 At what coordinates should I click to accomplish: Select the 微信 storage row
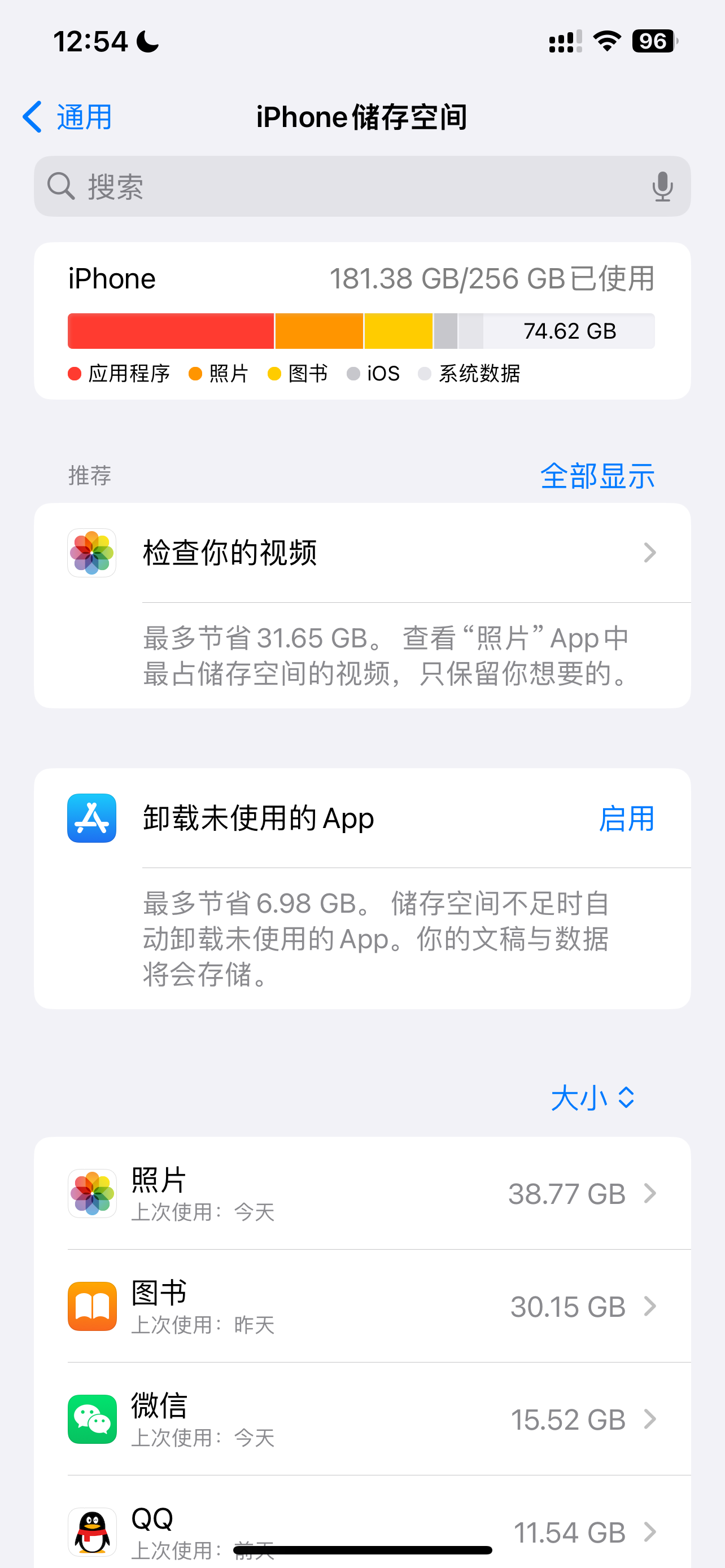click(362, 1419)
